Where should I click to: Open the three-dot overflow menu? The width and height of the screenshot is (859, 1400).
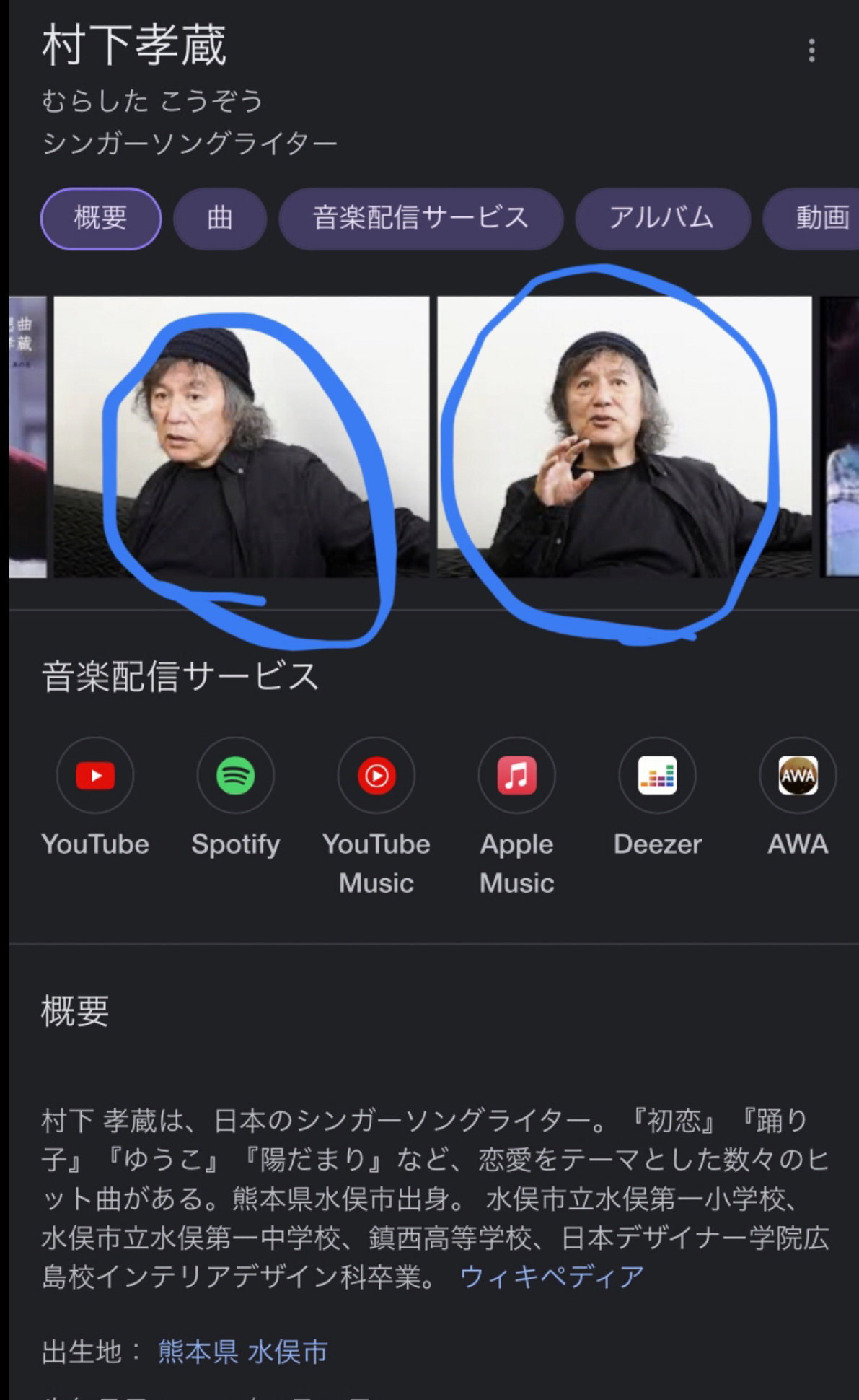tap(811, 51)
